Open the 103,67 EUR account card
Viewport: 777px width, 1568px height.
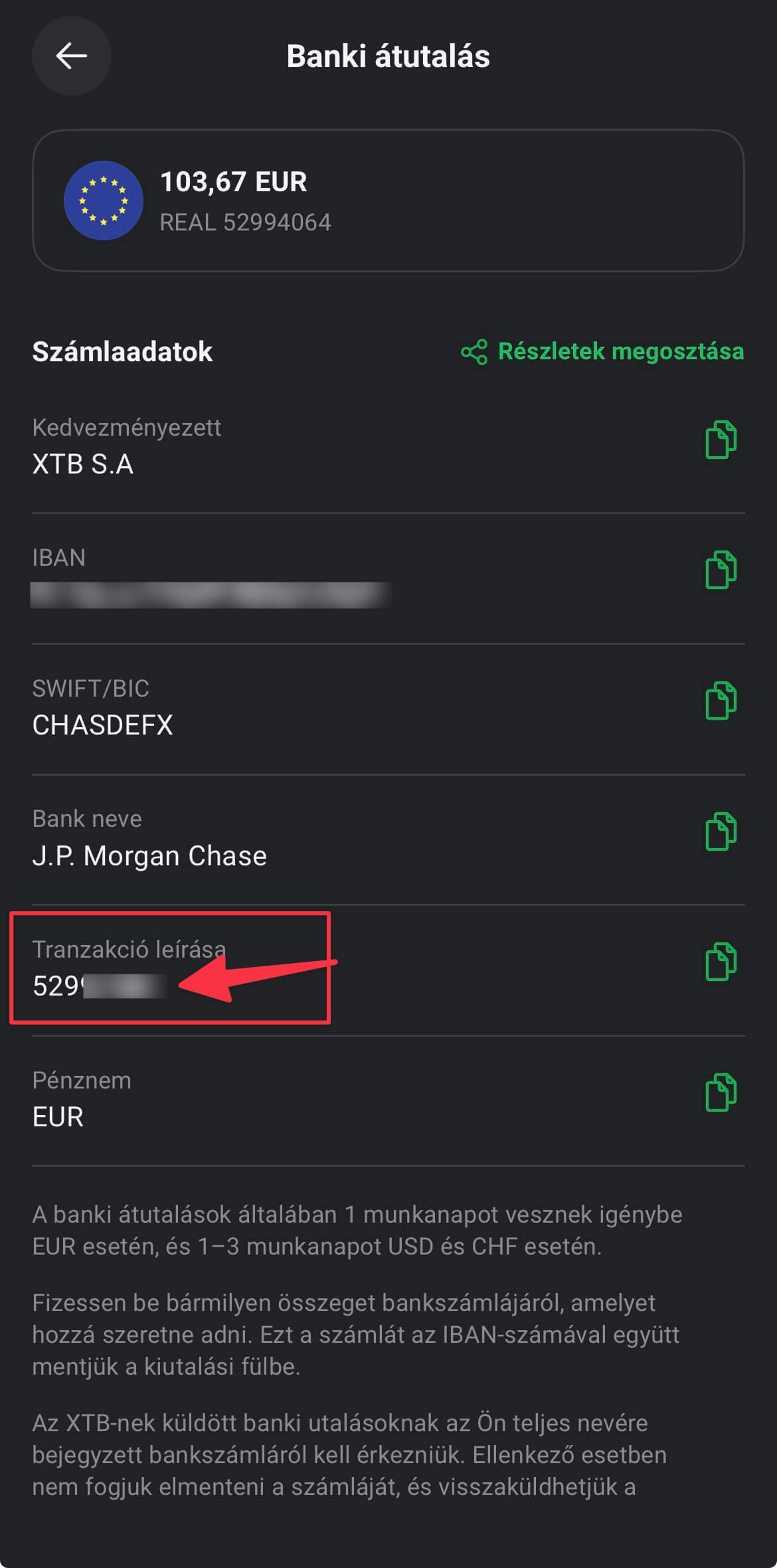[388, 201]
